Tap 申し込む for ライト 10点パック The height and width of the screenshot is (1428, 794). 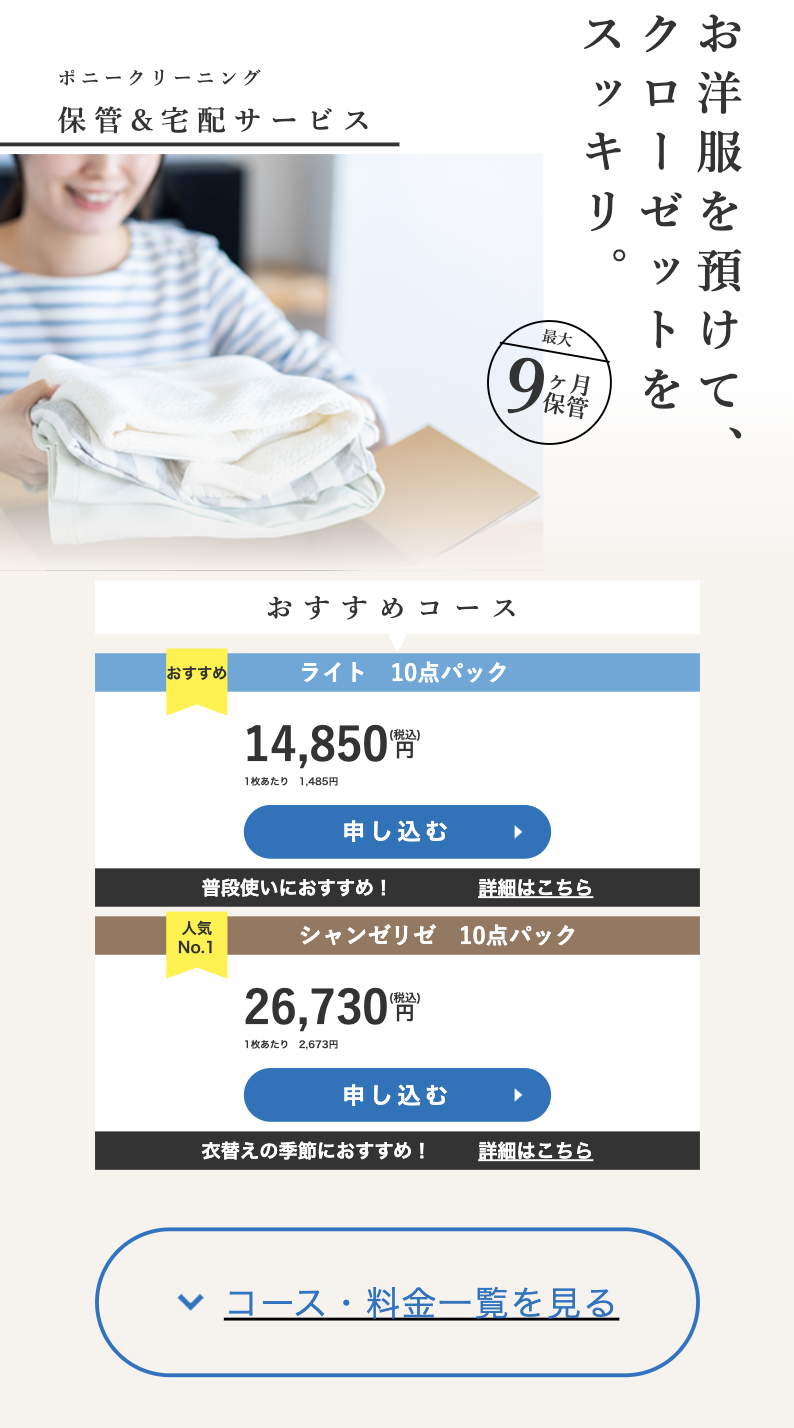[397, 832]
